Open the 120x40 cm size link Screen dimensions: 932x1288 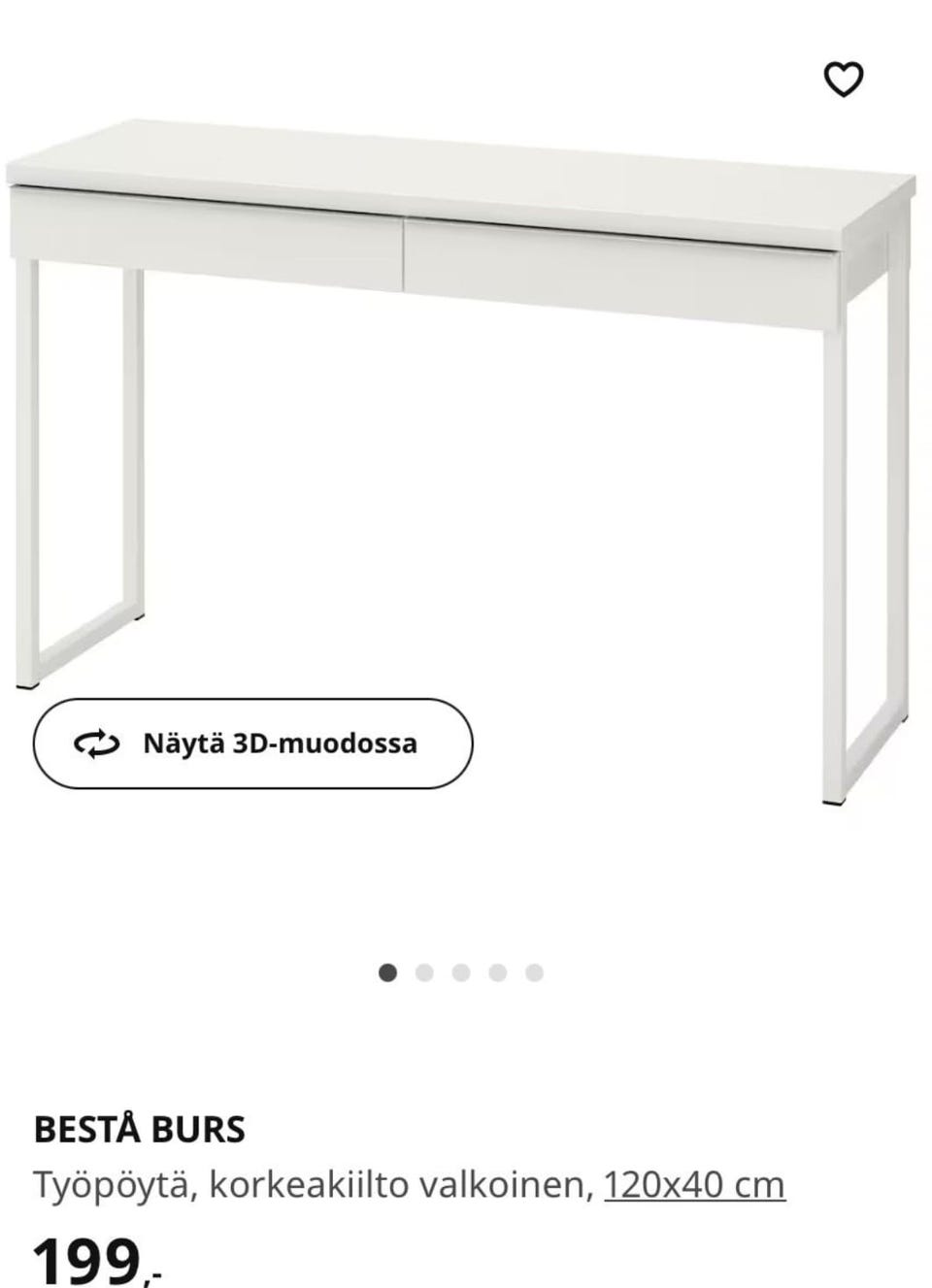pos(694,1185)
